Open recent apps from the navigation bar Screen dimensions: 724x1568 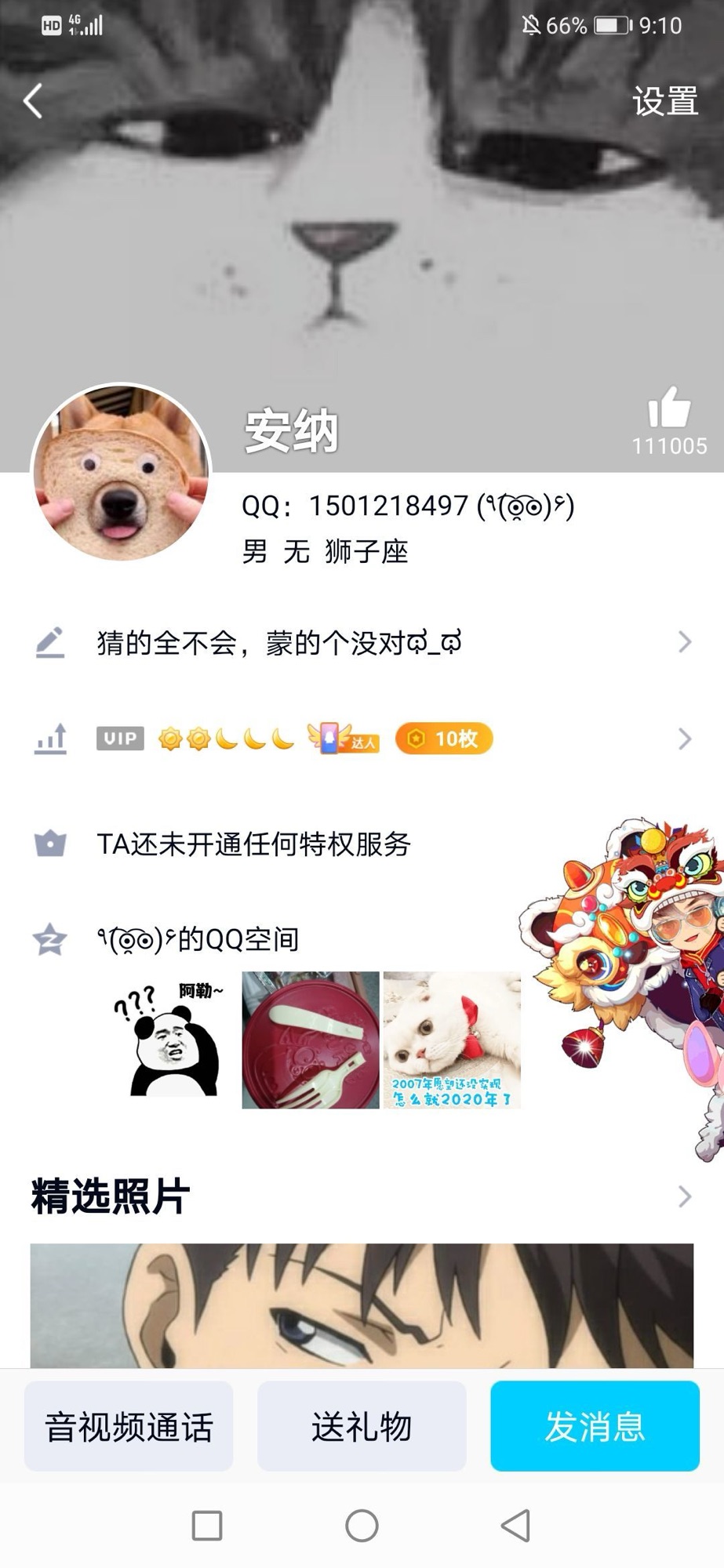[207, 1526]
